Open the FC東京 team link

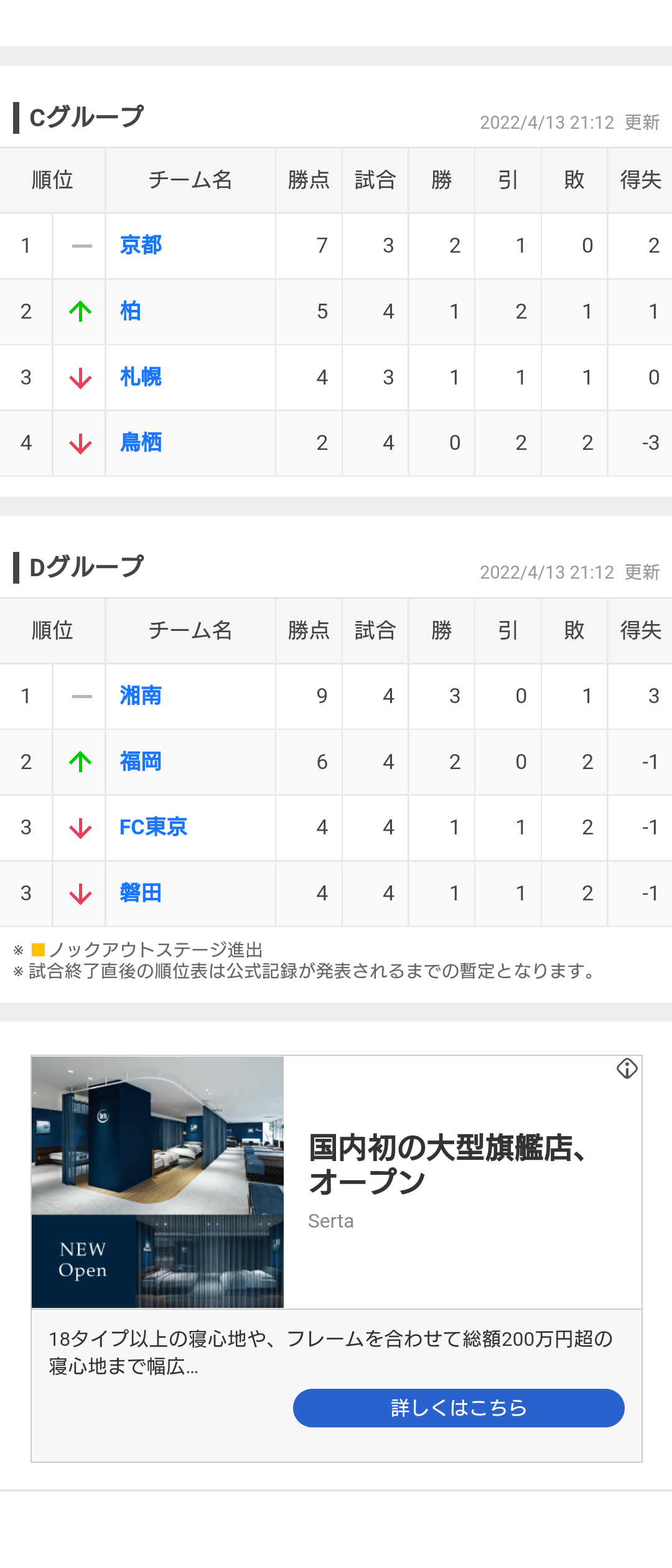click(x=153, y=827)
